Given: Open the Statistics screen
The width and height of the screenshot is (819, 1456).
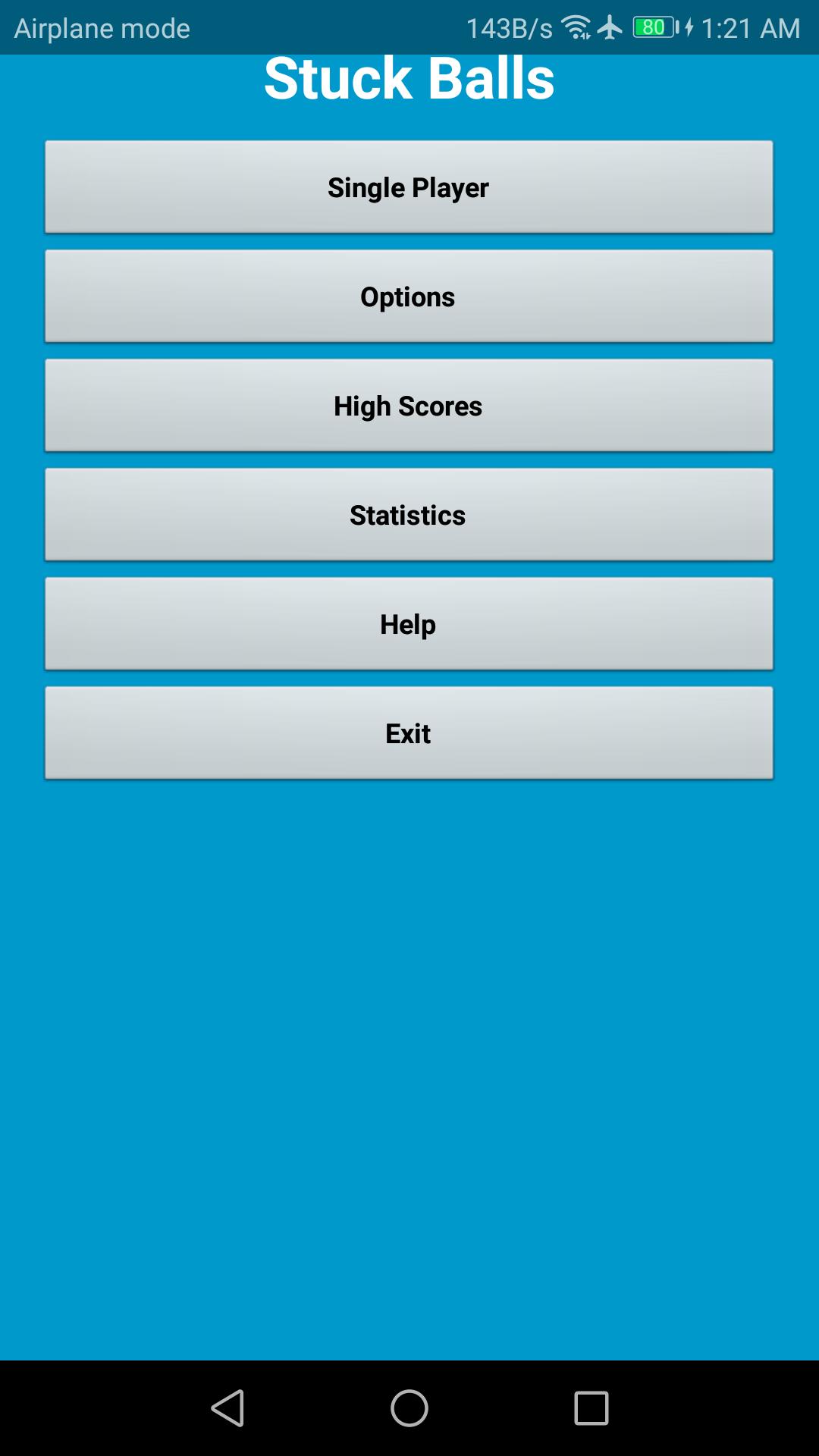Looking at the screenshot, I should pos(409,515).
